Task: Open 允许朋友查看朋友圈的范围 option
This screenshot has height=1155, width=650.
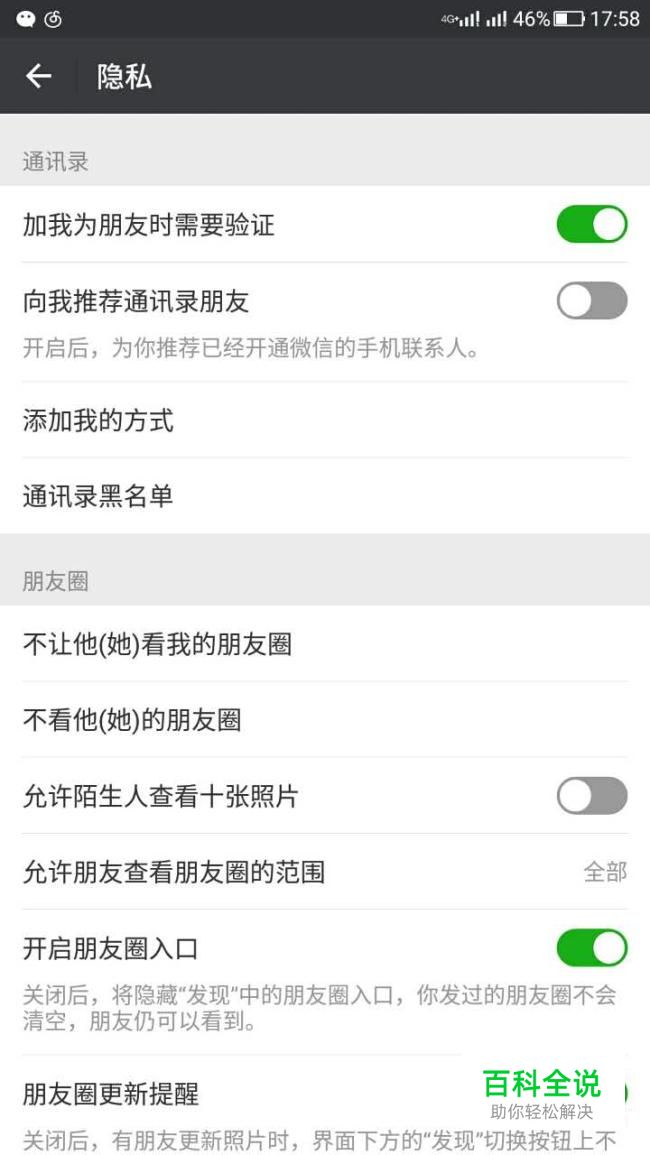Action: (x=325, y=871)
